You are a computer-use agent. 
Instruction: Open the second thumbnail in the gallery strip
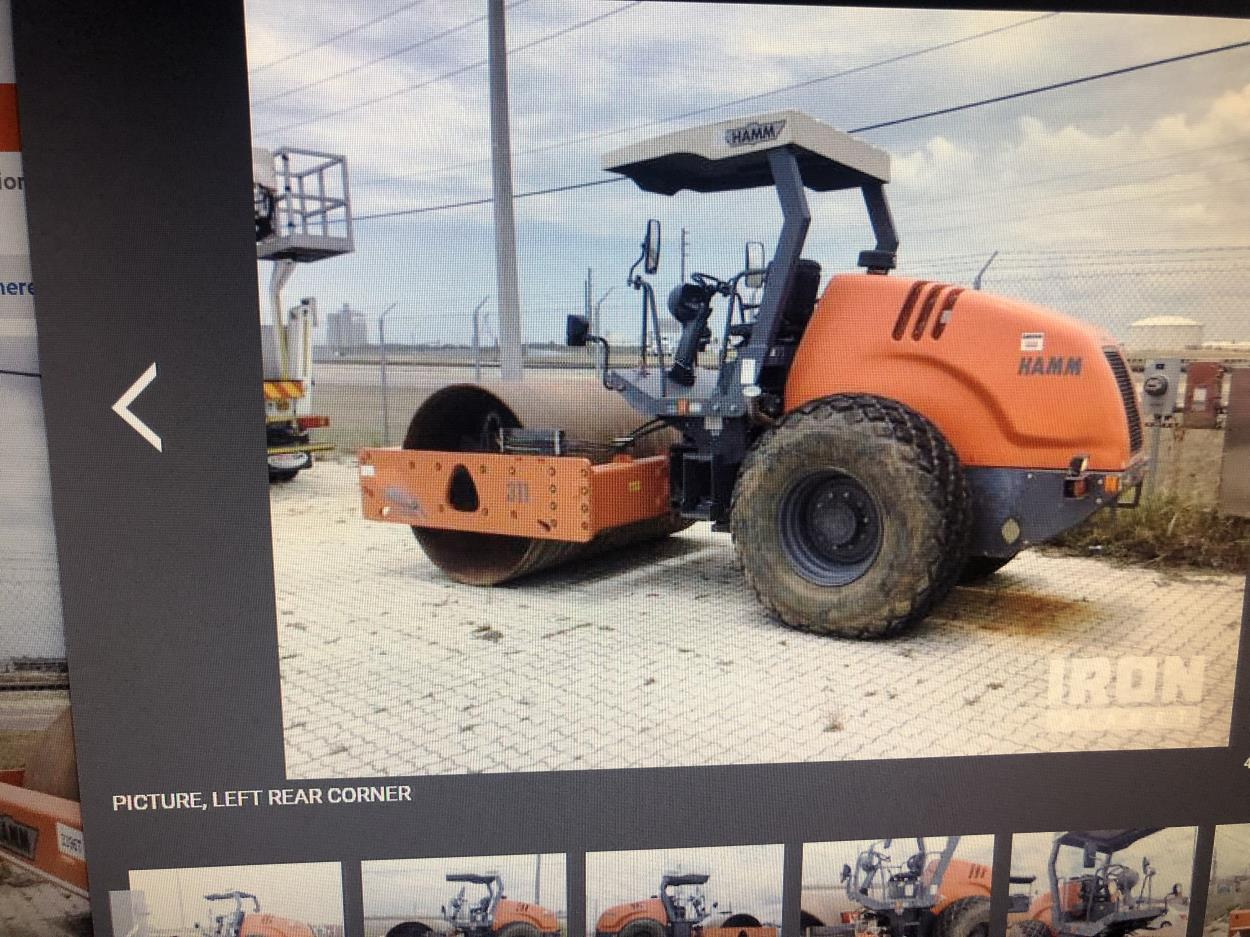point(464,897)
